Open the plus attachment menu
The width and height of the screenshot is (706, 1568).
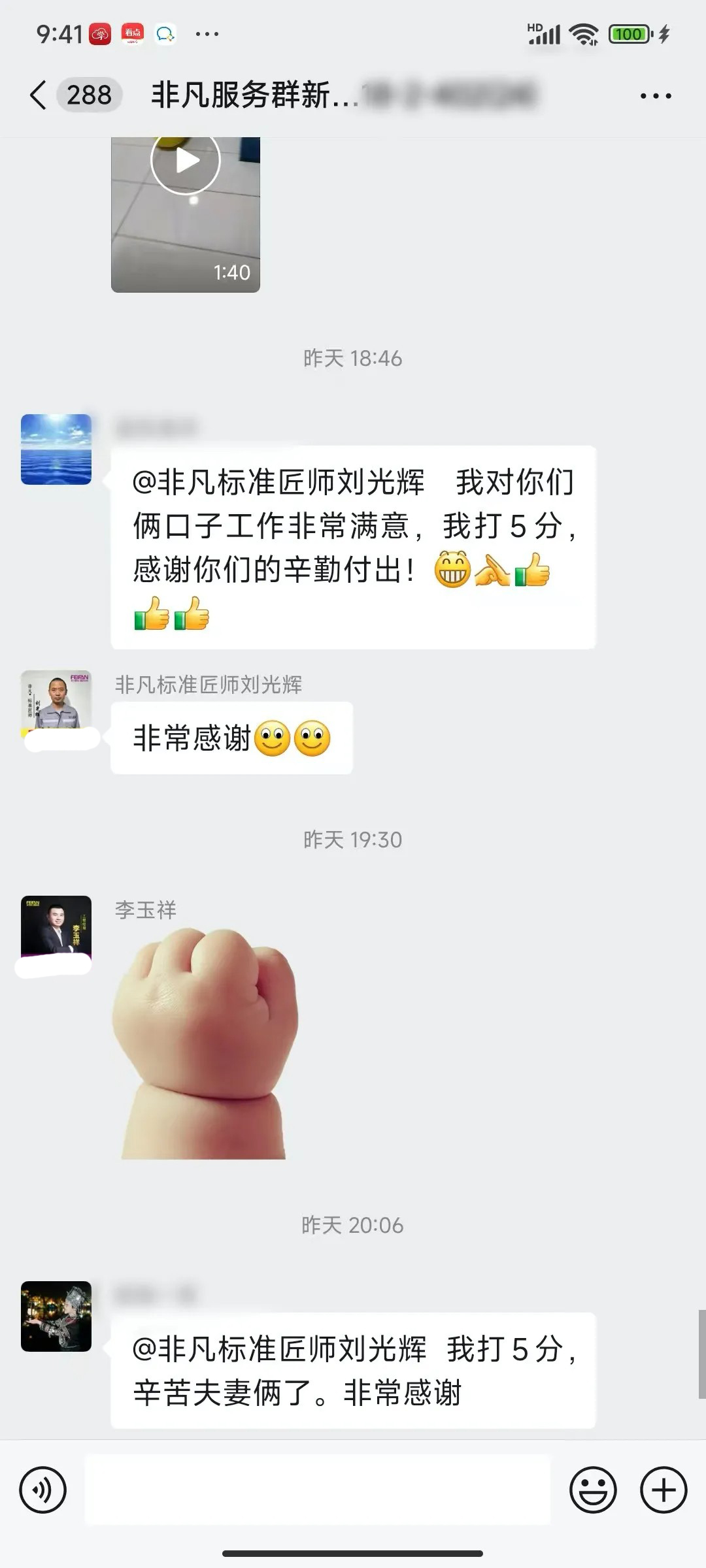point(663,1490)
